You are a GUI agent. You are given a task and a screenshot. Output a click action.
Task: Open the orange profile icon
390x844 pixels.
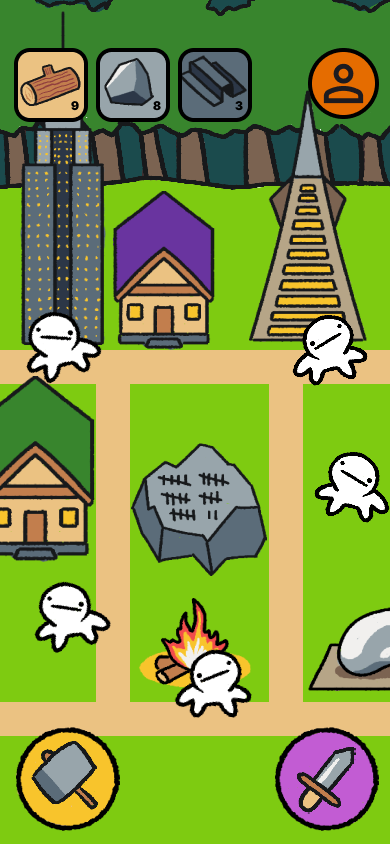(x=344, y=83)
